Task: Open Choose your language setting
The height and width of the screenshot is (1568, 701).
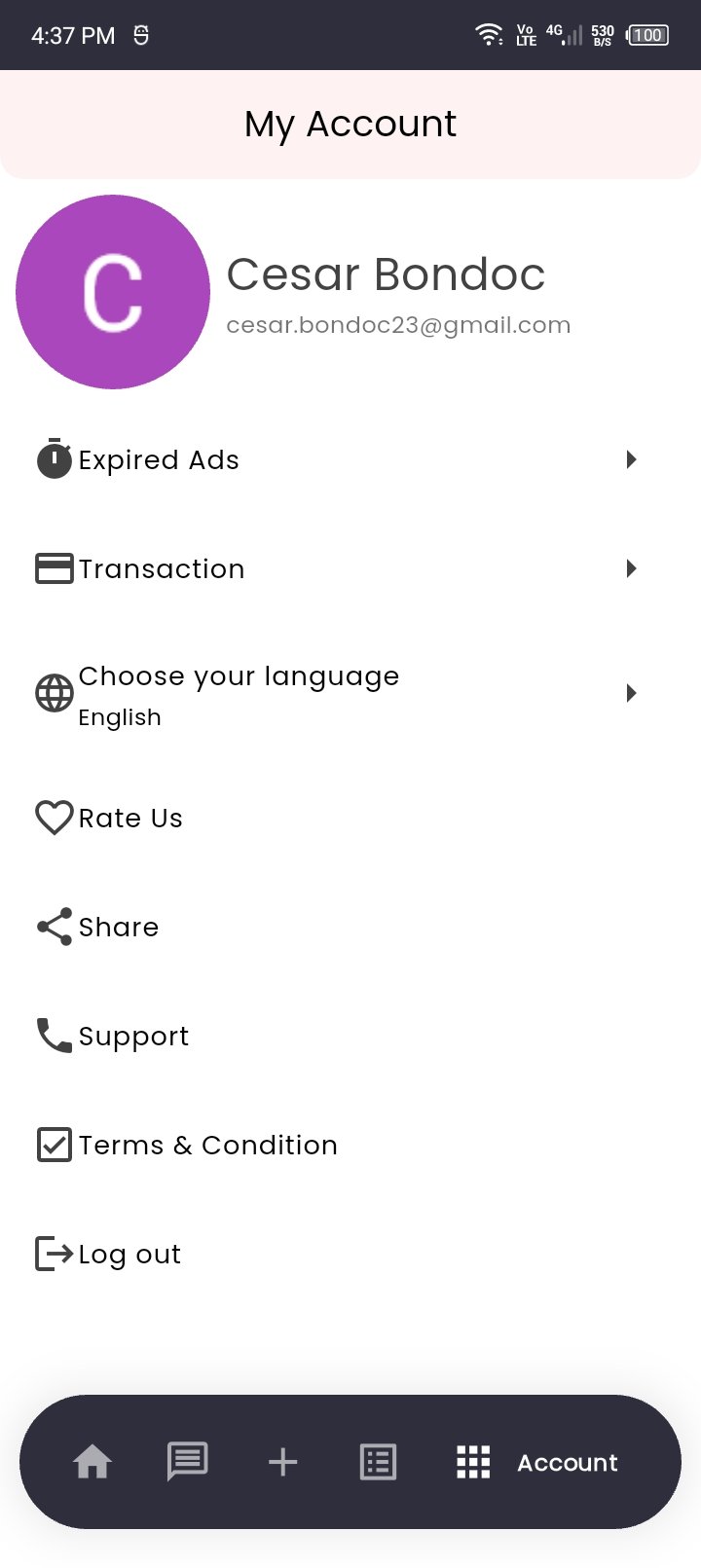Action: pyautogui.click(x=239, y=694)
